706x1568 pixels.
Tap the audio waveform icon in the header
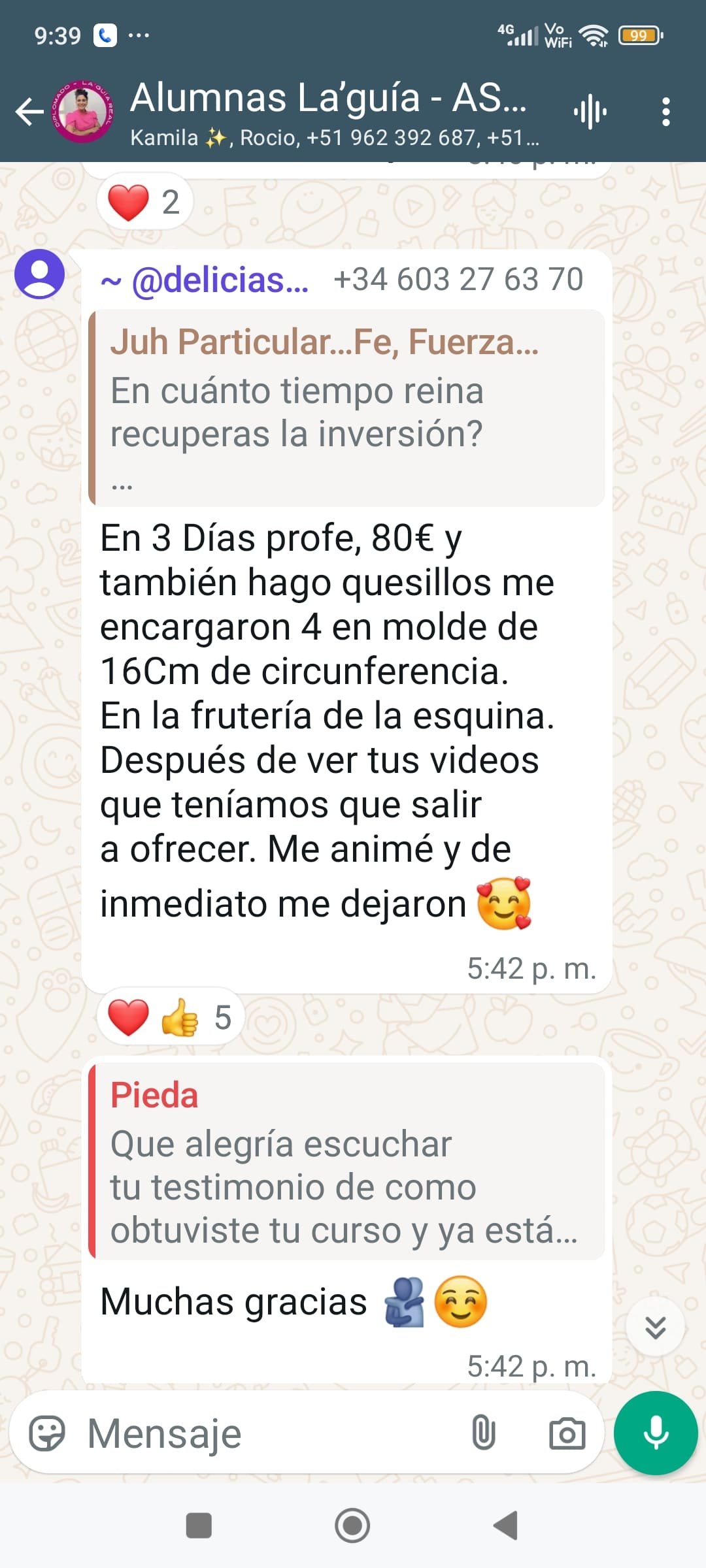coord(589,111)
